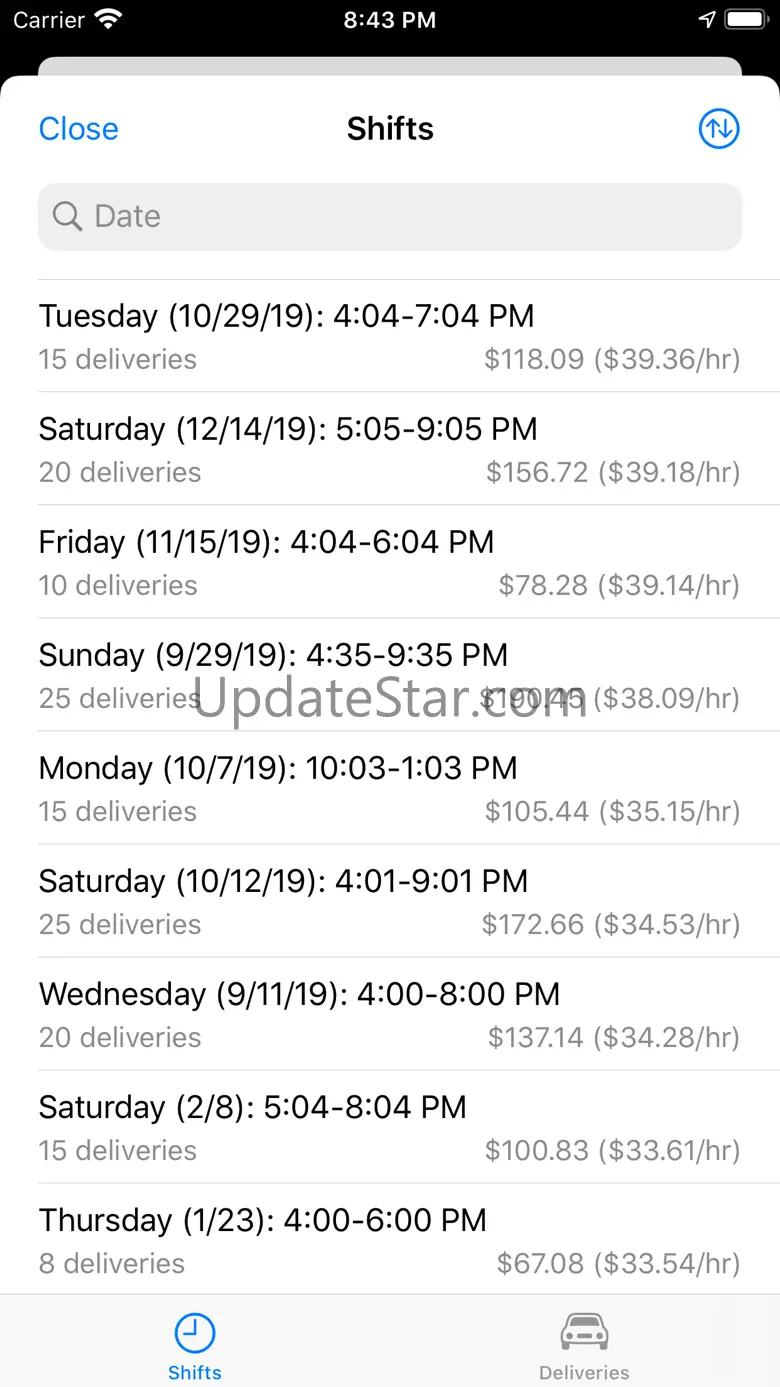Switch to the Deliveries tab

[x=585, y=1345]
